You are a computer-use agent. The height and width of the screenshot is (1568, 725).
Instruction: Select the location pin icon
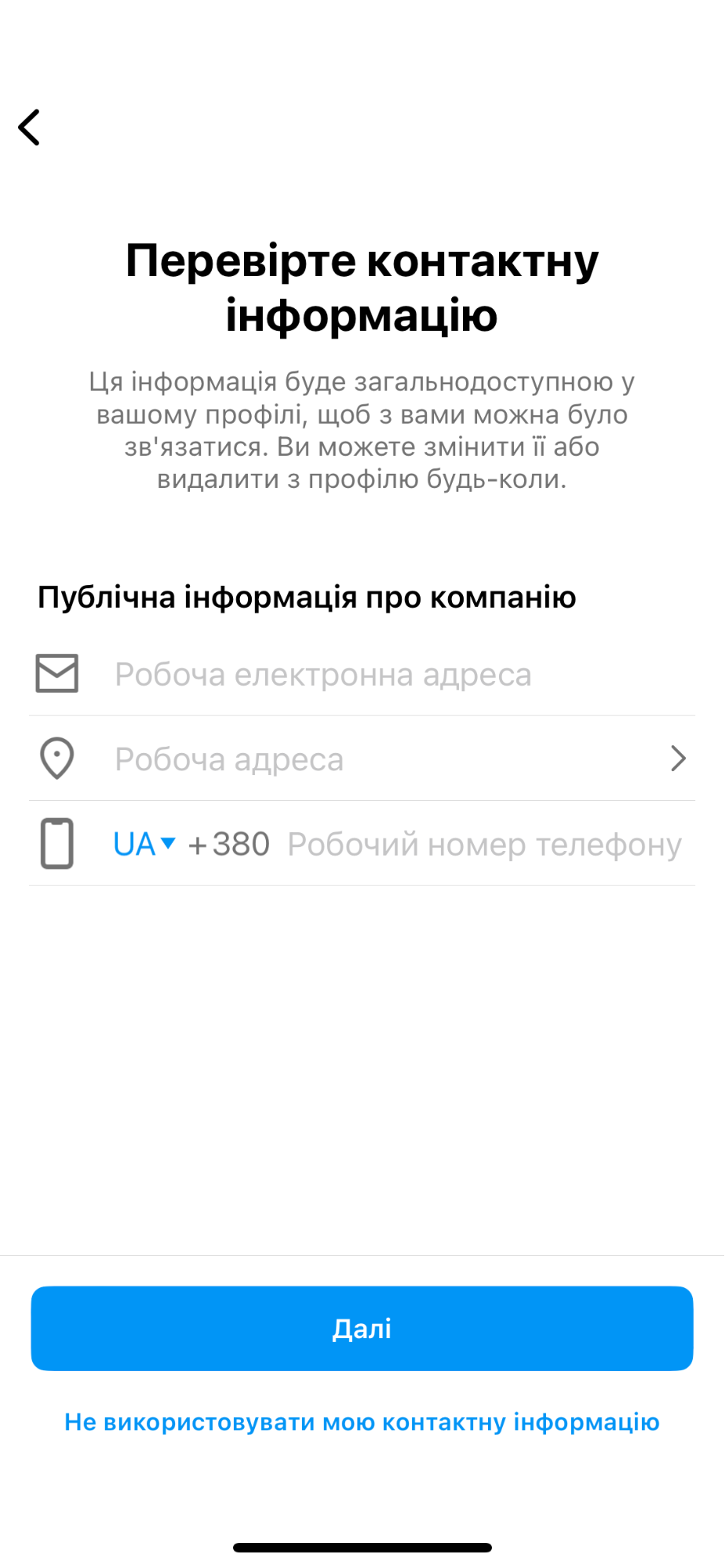[x=56, y=759]
